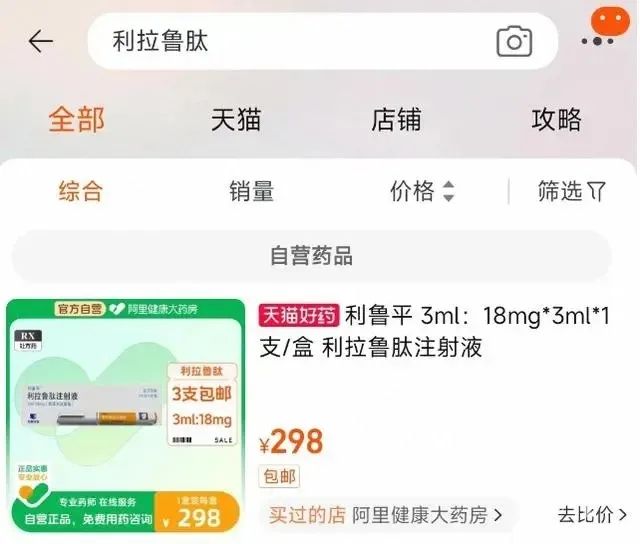The width and height of the screenshot is (640, 544).
Task: Sort results by 销量
Action: 251,191
